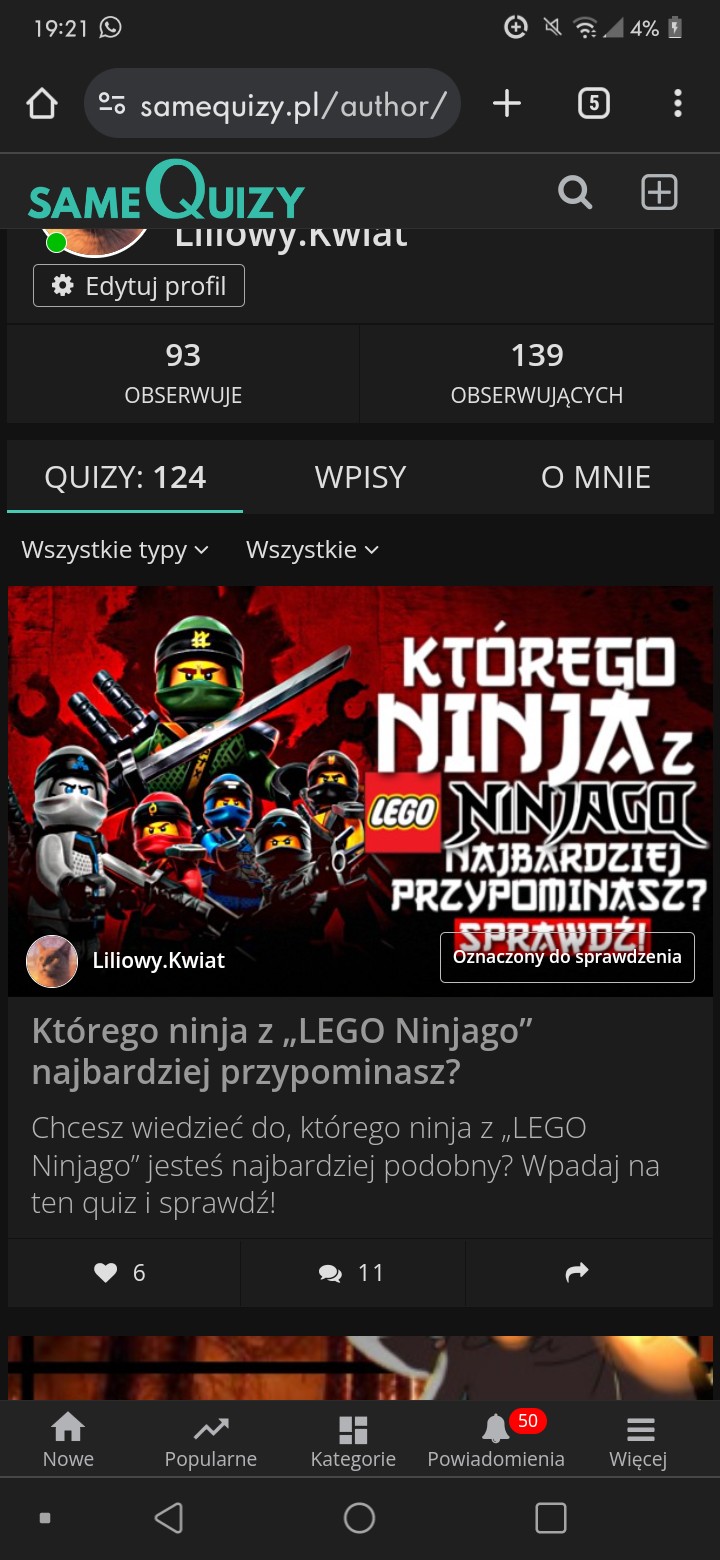The height and width of the screenshot is (1560, 720).
Task: Expand the Wszystkie typy dropdown
Action: [x=115, y=550]
